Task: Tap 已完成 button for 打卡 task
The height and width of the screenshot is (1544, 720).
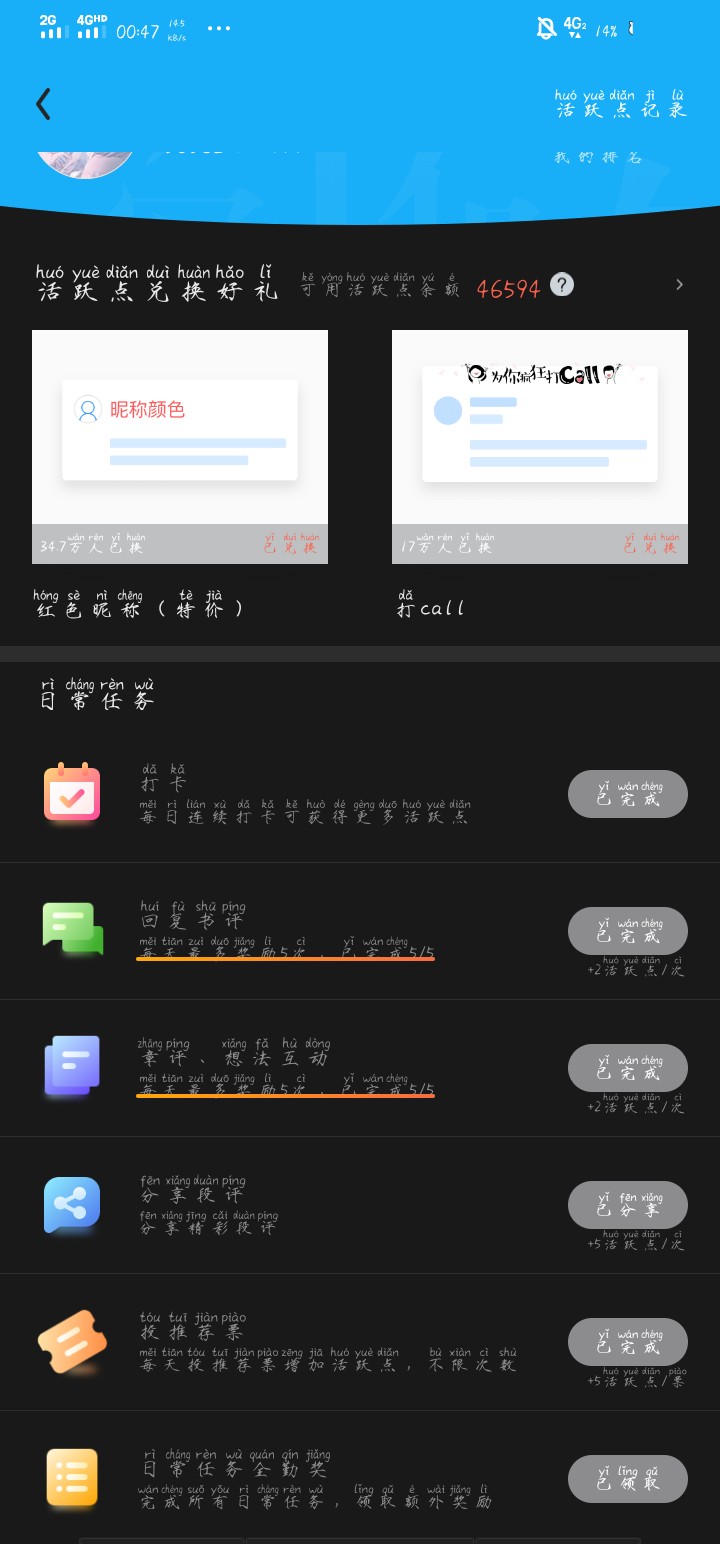Action: 628,794
